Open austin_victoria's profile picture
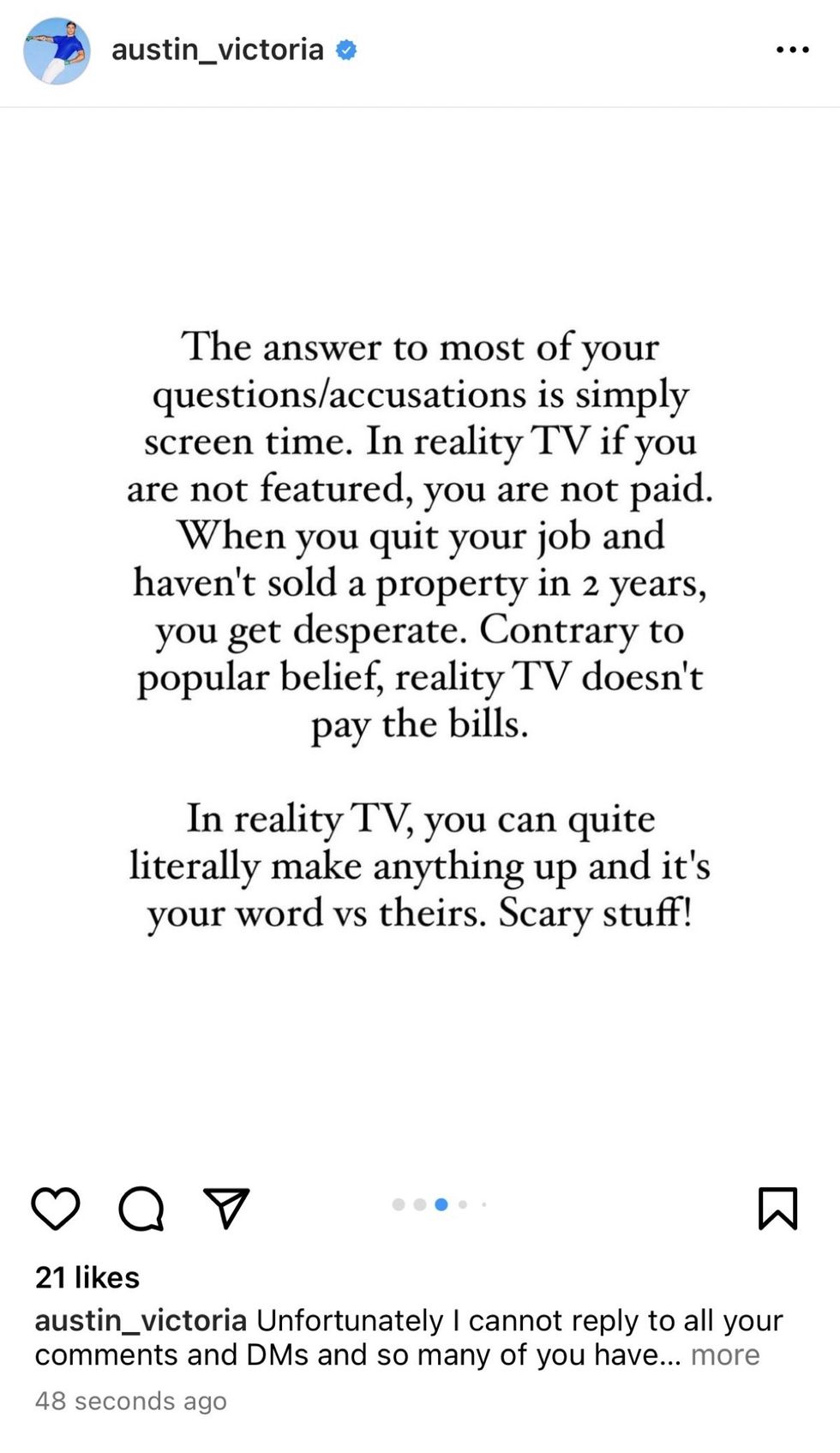 point(57,51)
